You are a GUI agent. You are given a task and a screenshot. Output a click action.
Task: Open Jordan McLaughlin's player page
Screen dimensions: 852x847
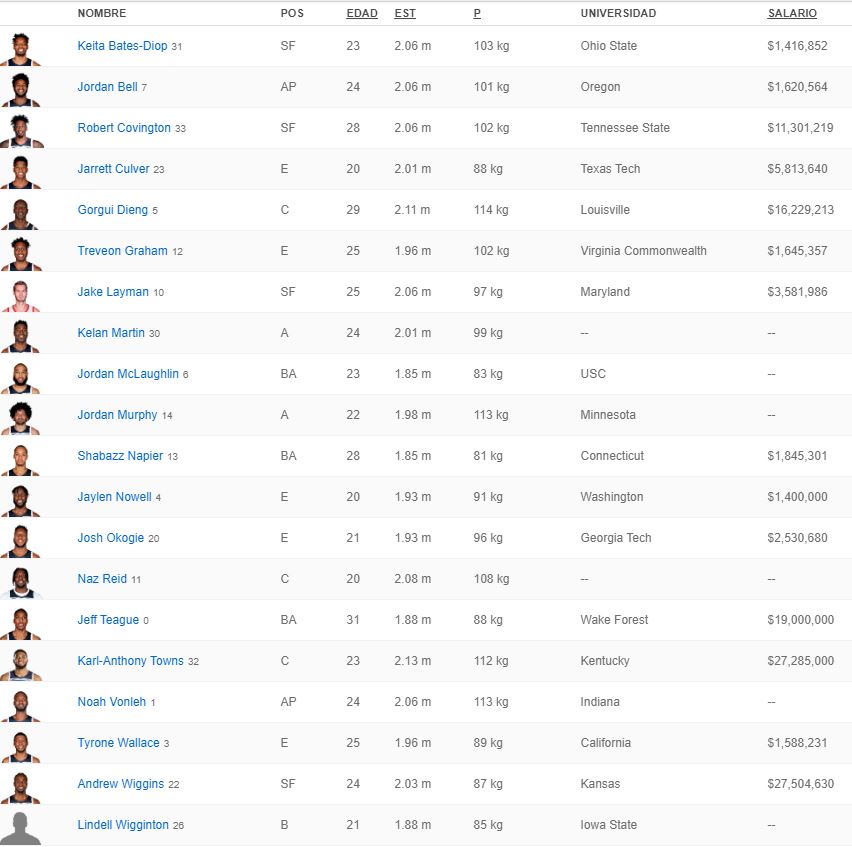pyautogui.click(x=128, y=374)
